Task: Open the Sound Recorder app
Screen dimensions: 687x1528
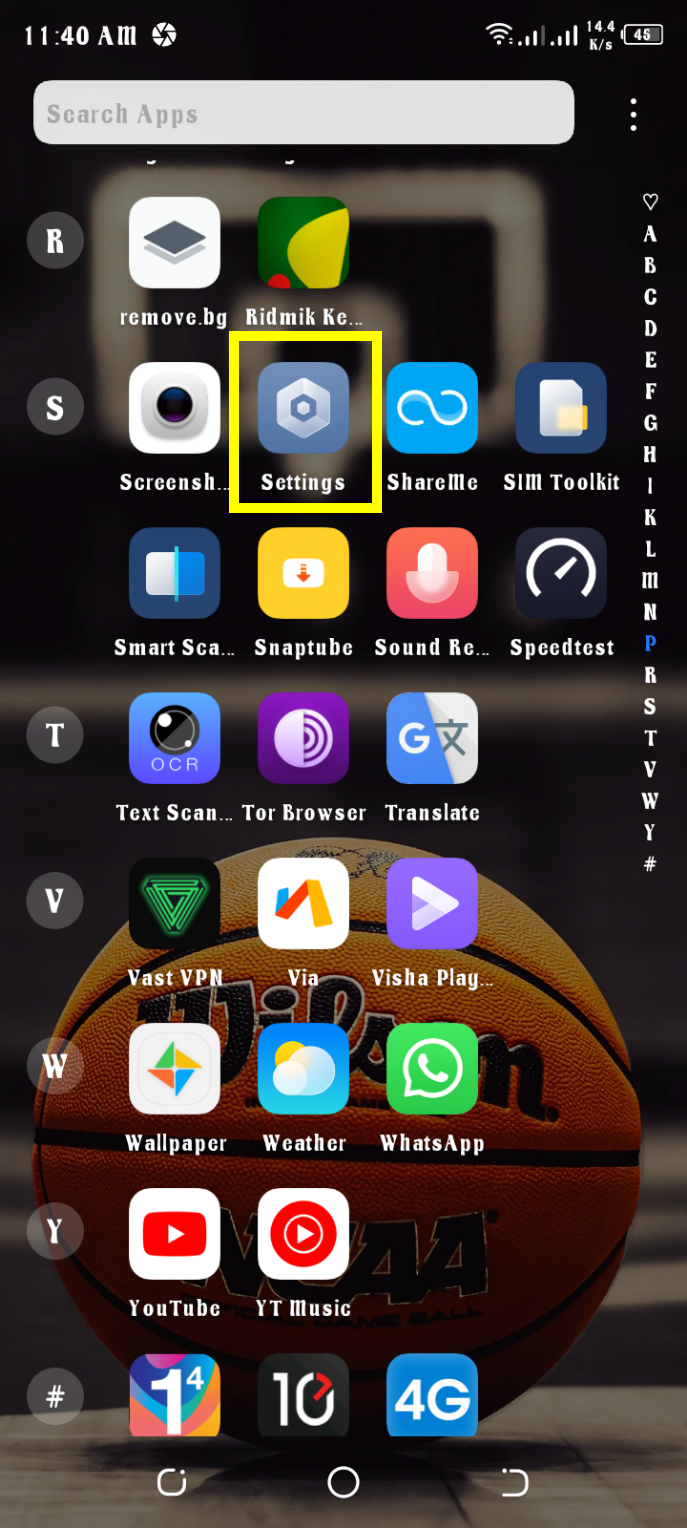Action: click(x=432, y=573)
